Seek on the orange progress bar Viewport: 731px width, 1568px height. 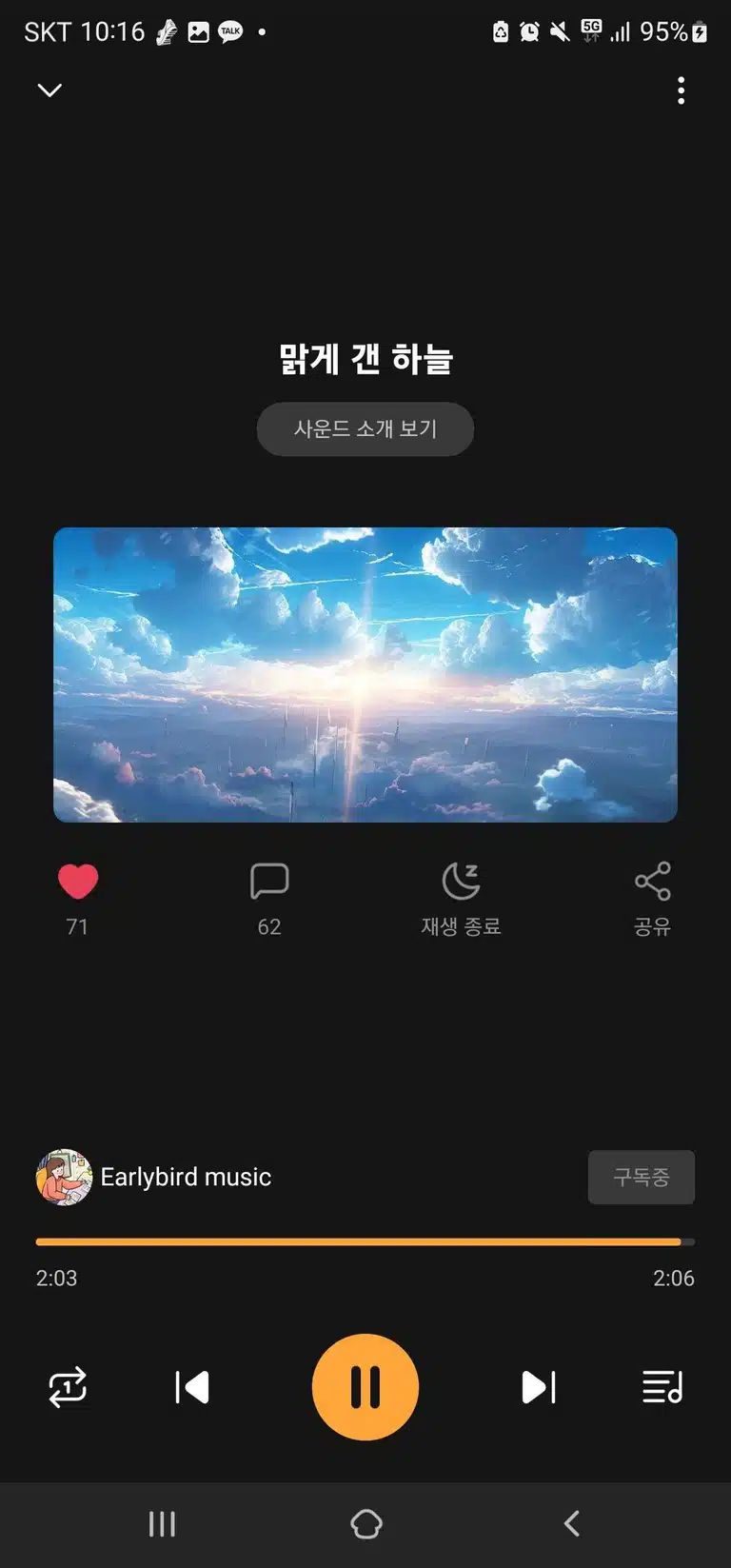pyautogui.click(x=365, y=1241)
